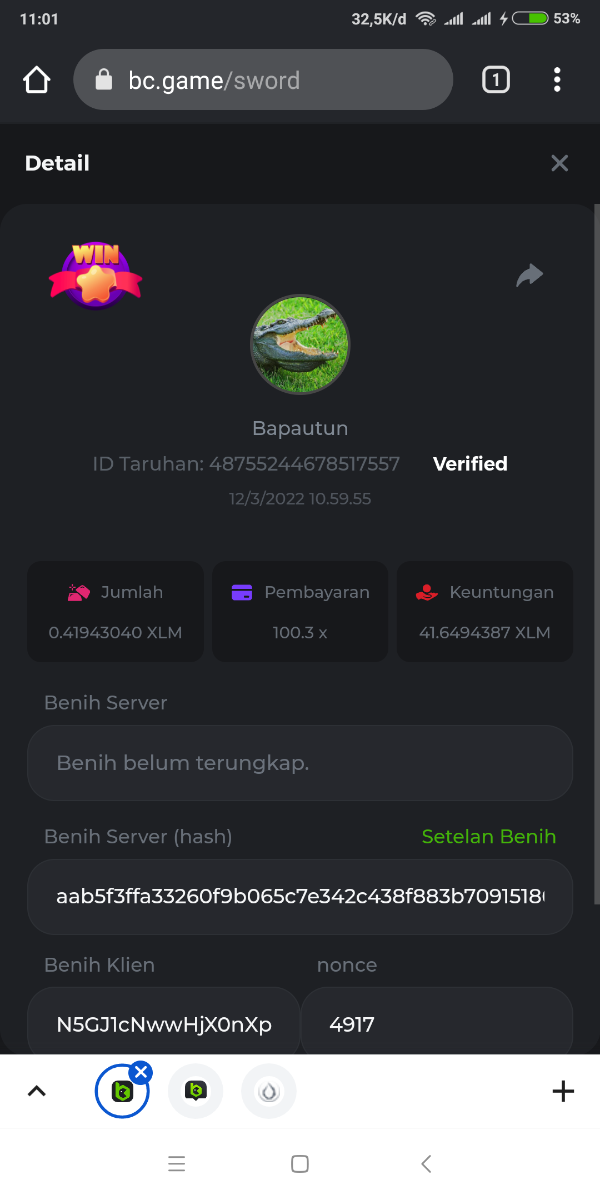The width and height of the screenshot is (600, 1200).
Task: Expand the bottom tab strip
Action: pyautogui.click(x=37, y=1091)
